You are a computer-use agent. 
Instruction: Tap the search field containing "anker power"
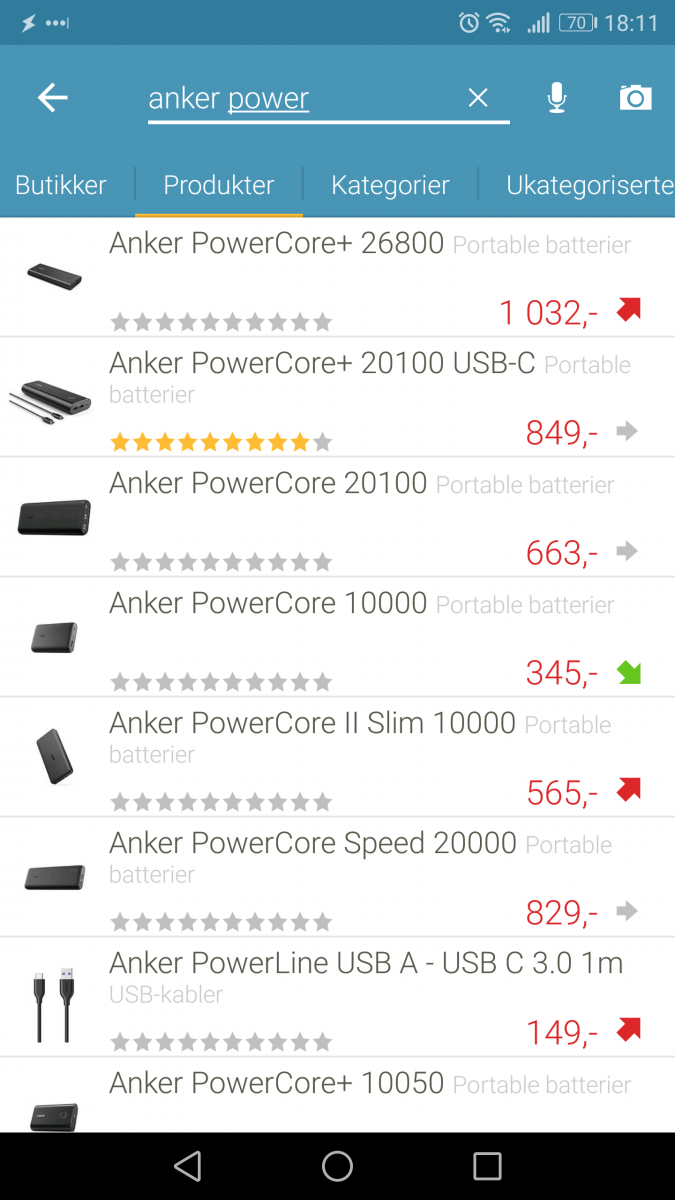(x=300, y=98)
